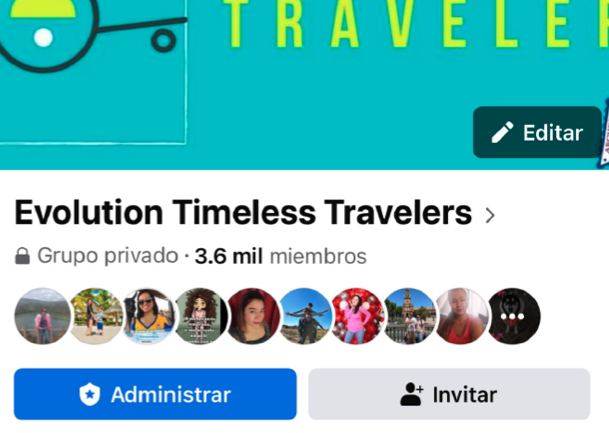Open Evolution Timeless Travelers group details
The image size is (609, 433).
tap(255, 213)
